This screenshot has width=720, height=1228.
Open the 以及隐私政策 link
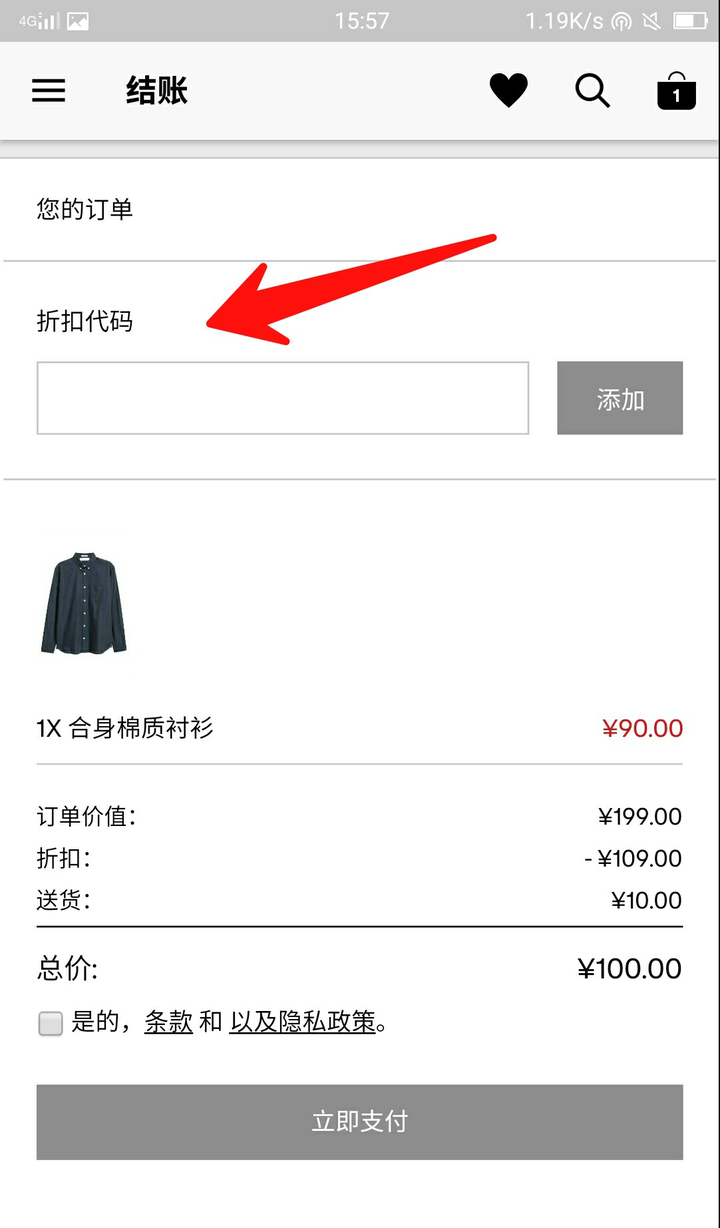302,1022
